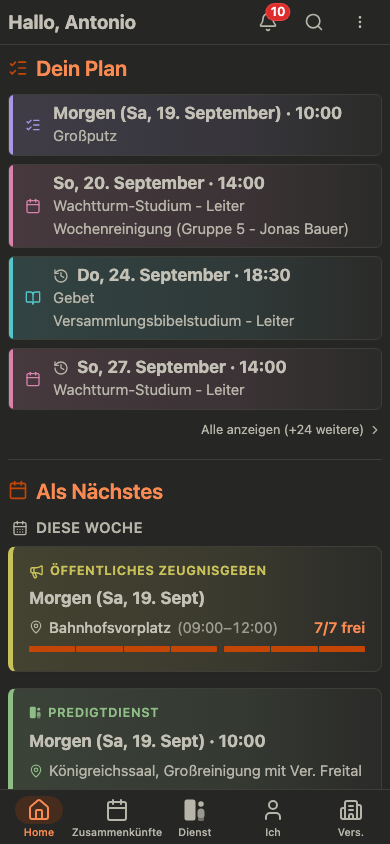The height and width of the screenshot is (844, 390).
Task: Open the Predigtdienst card
Action: point(195,739)
